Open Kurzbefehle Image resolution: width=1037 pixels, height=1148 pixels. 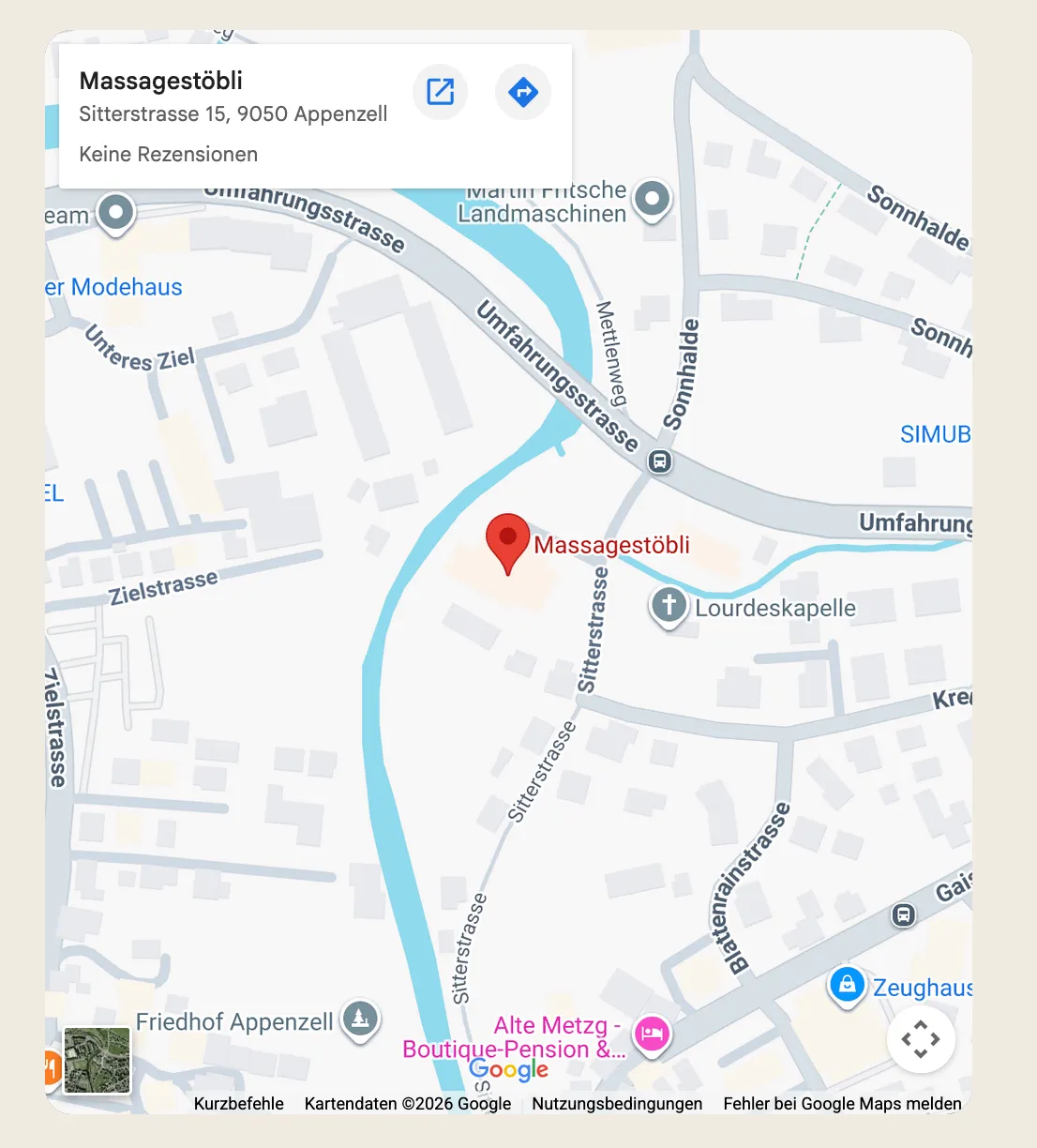pyautogui.click(x=240, y=1104)
